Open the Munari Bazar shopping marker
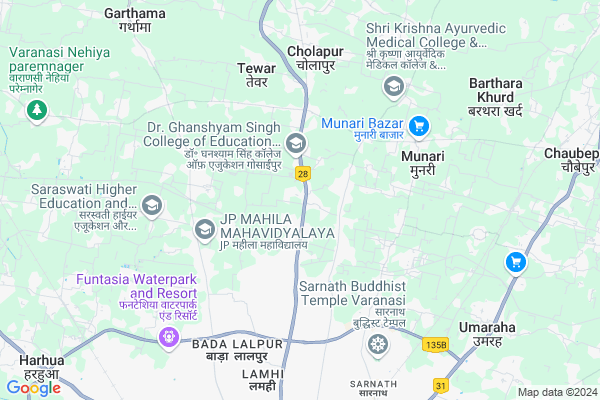 pyautogui.click(x=420, y=125)
